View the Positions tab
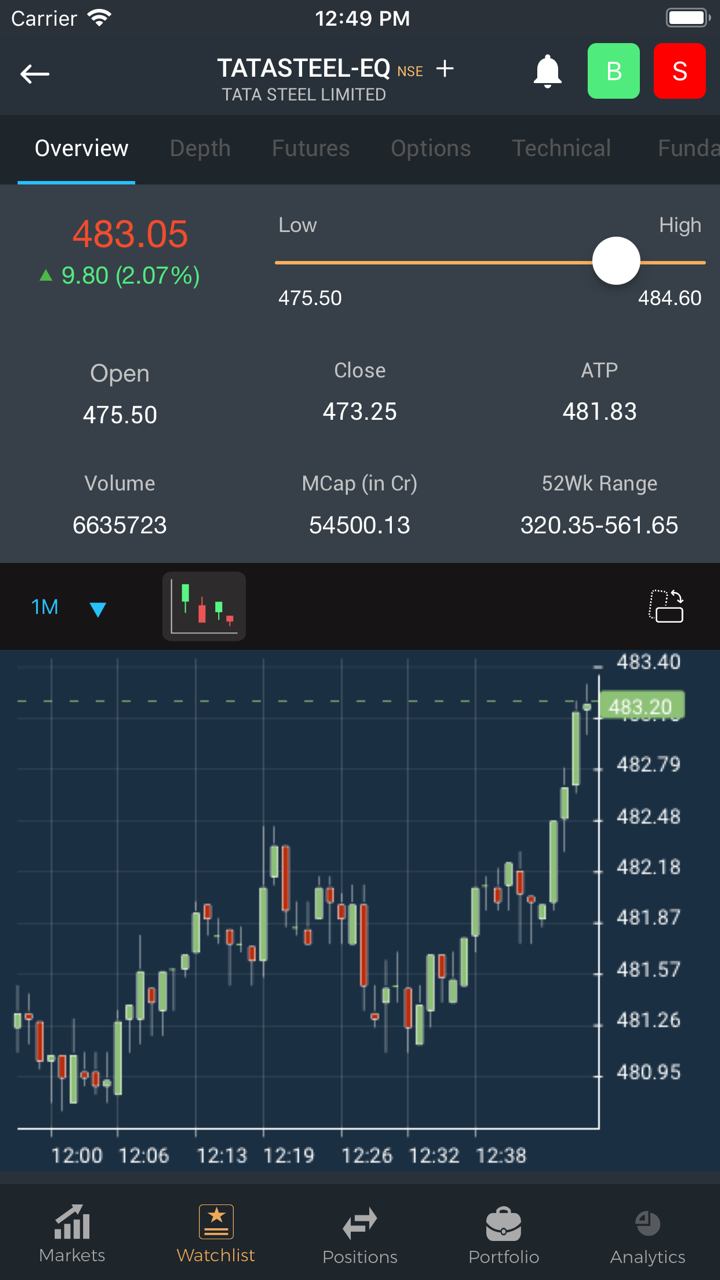Viewport: 720px width, 1280px height. point(360,1234)
